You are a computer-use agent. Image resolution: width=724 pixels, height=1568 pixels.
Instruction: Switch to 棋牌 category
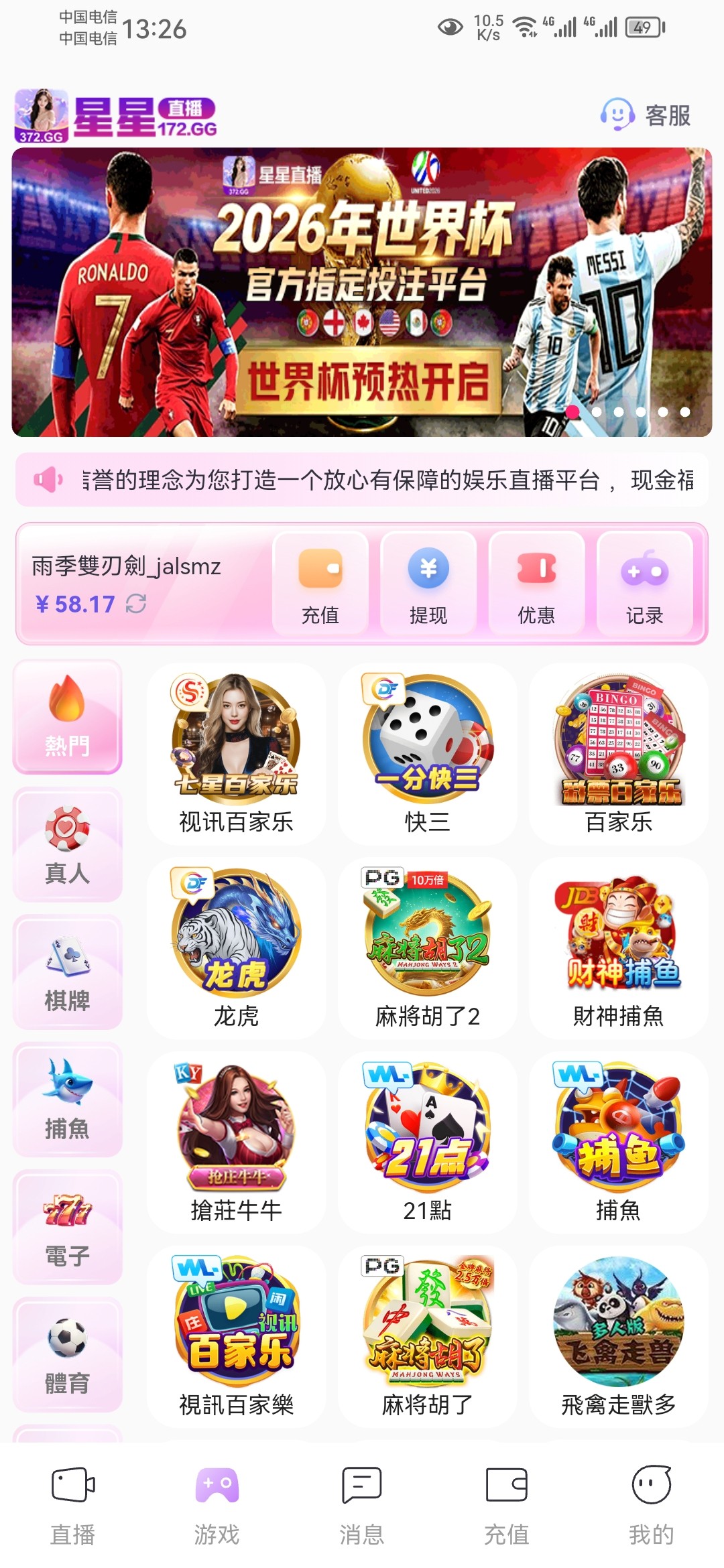tap(67, 972)
